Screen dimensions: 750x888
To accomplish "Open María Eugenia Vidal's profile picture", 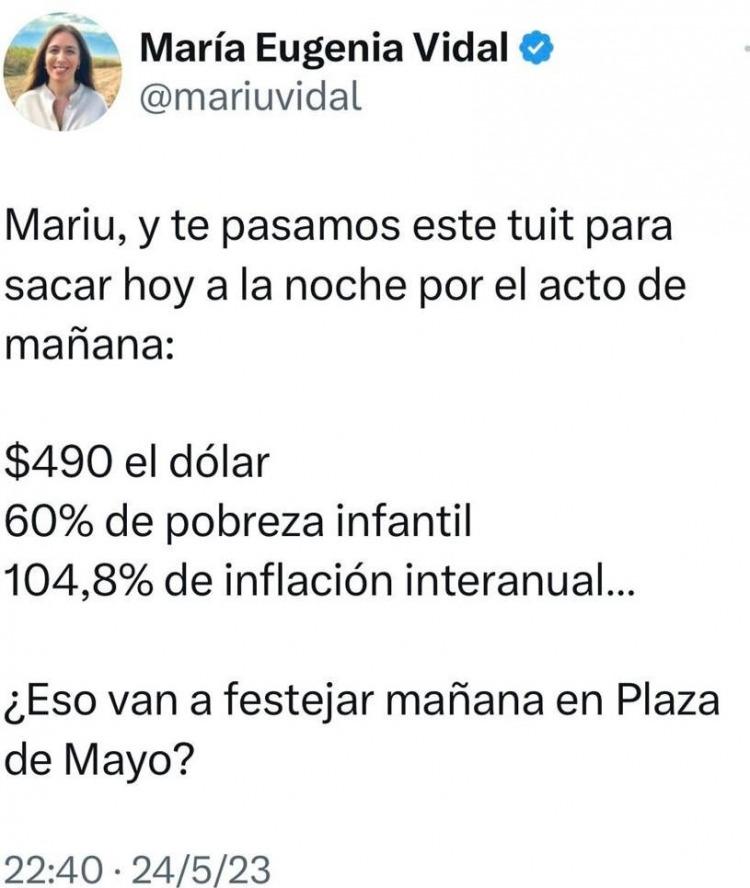I will point(61,72).
